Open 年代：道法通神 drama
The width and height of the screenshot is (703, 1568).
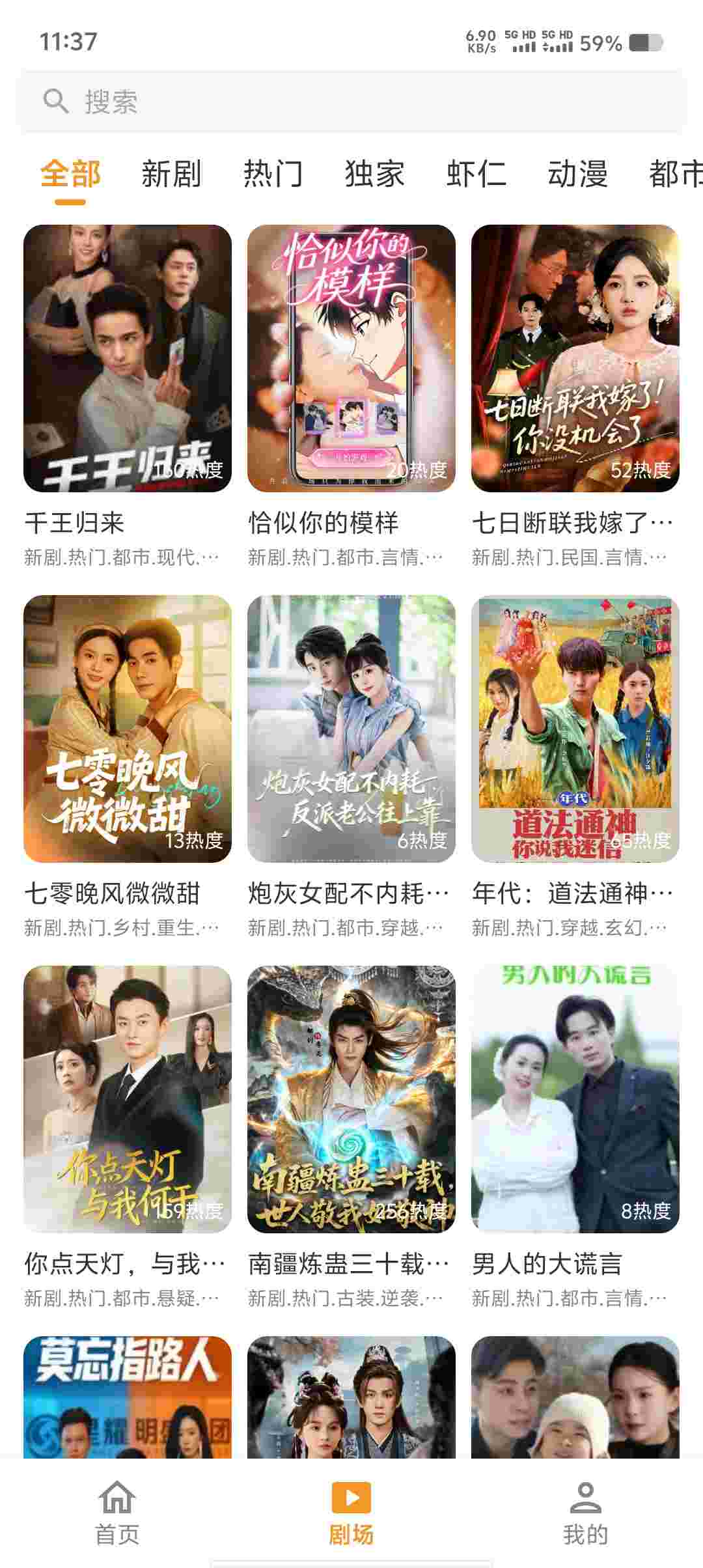pyautogui.click(x=575, y=729)
